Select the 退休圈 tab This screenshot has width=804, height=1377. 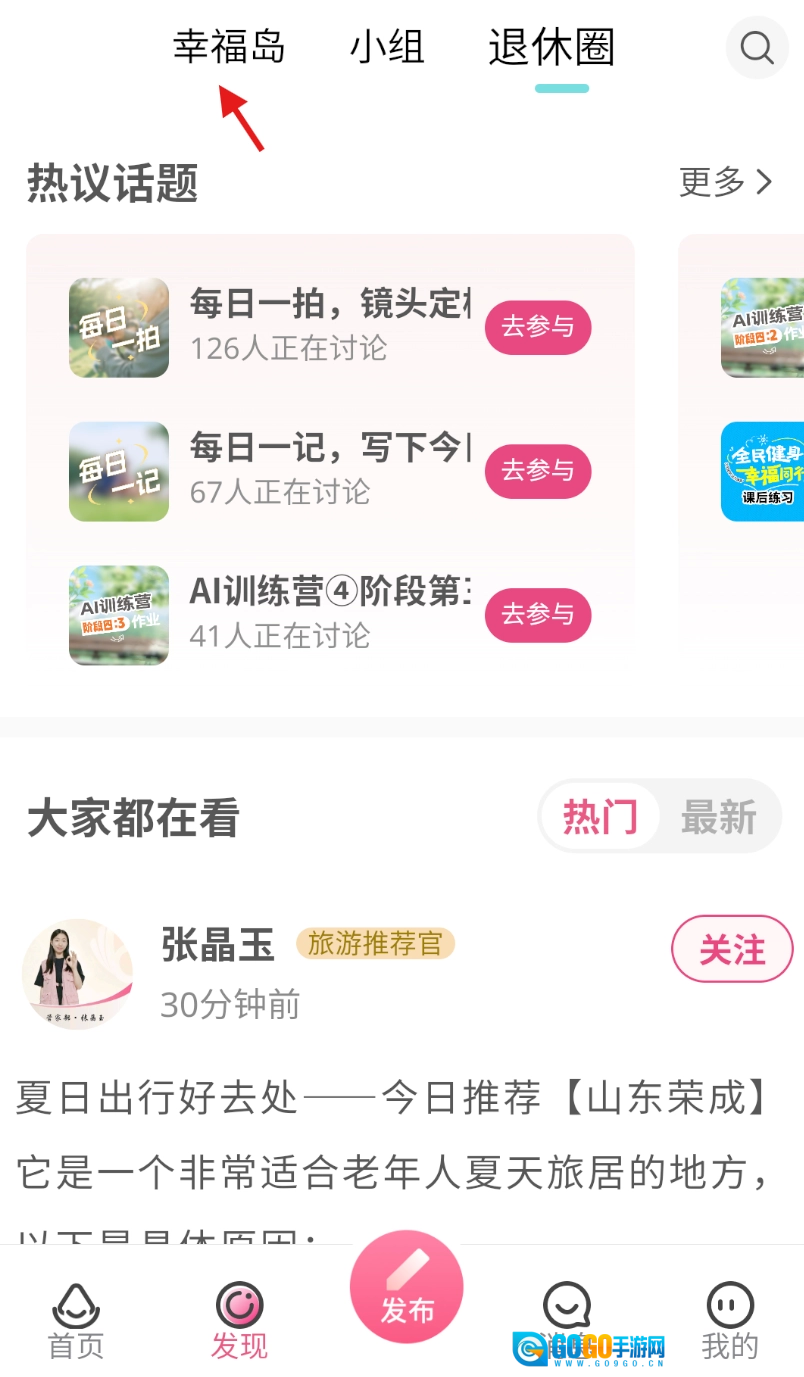551,47
